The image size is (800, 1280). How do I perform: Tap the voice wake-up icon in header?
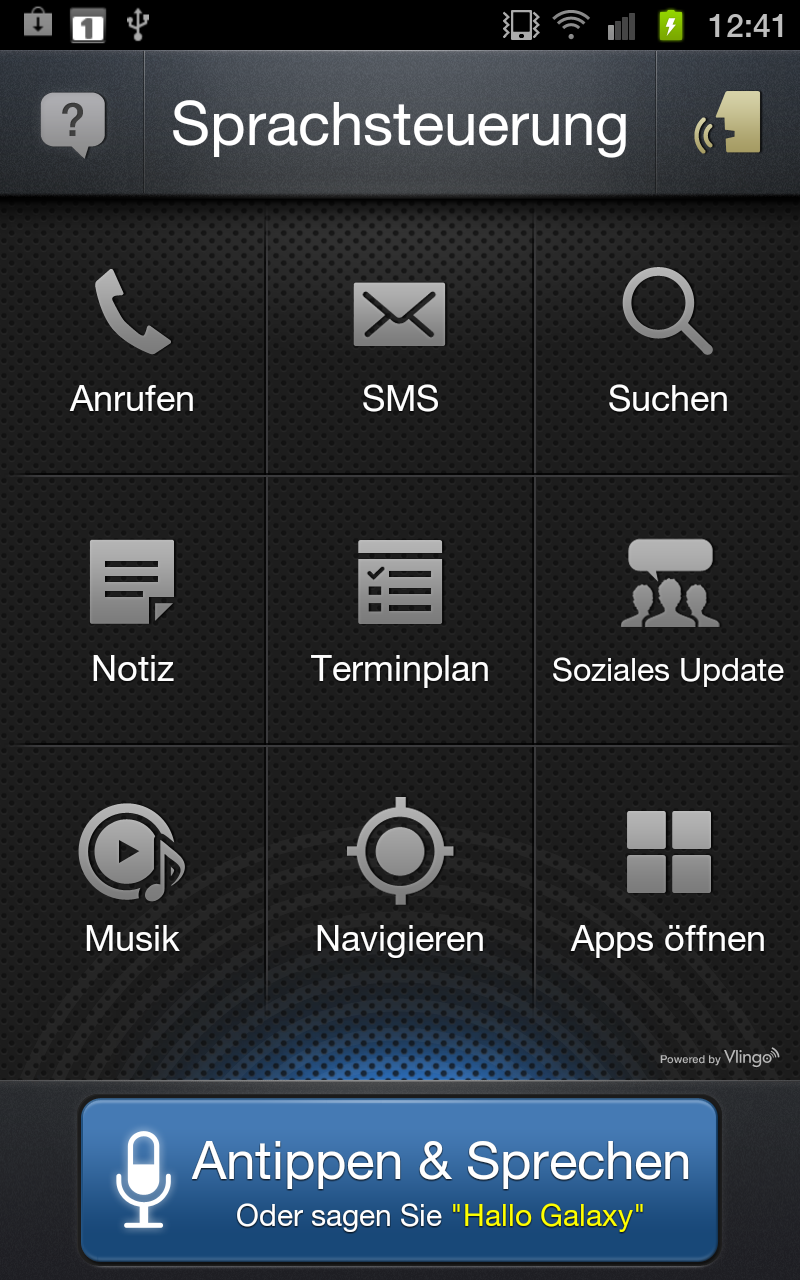point(728,124)
